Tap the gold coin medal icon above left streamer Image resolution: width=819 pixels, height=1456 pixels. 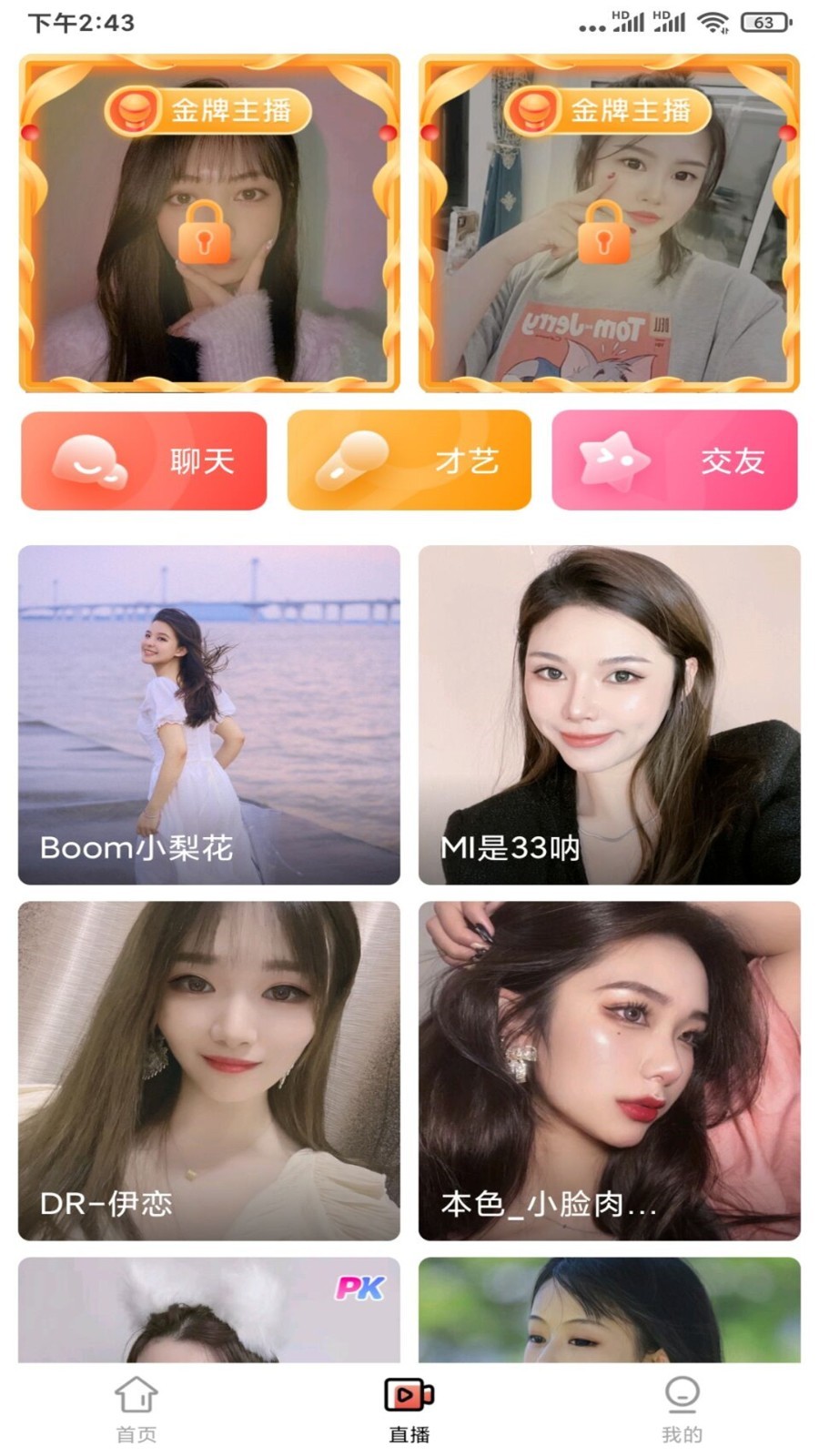133,110
